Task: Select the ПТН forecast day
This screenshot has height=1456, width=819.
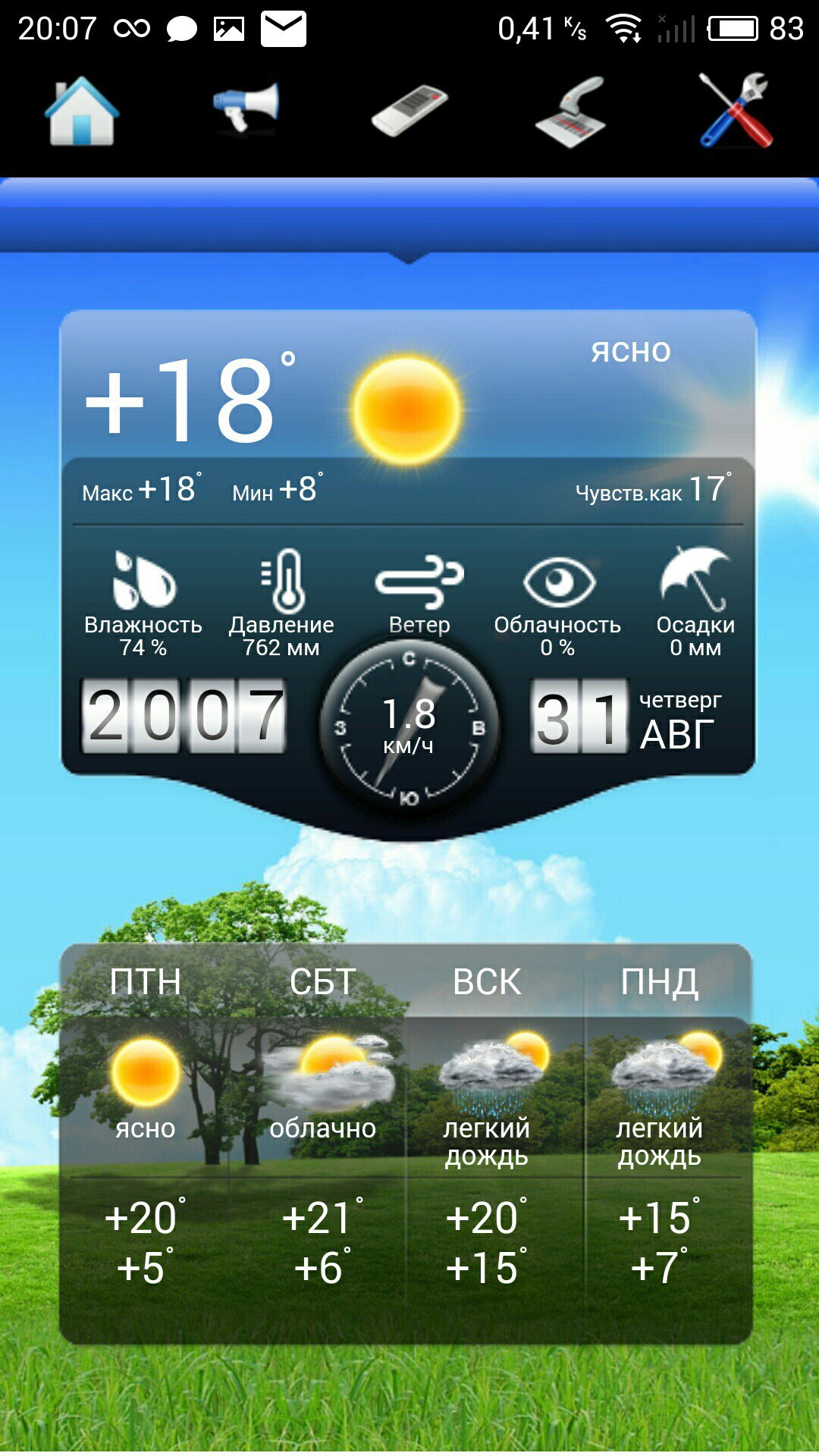Action: [x=145, y=1137]
